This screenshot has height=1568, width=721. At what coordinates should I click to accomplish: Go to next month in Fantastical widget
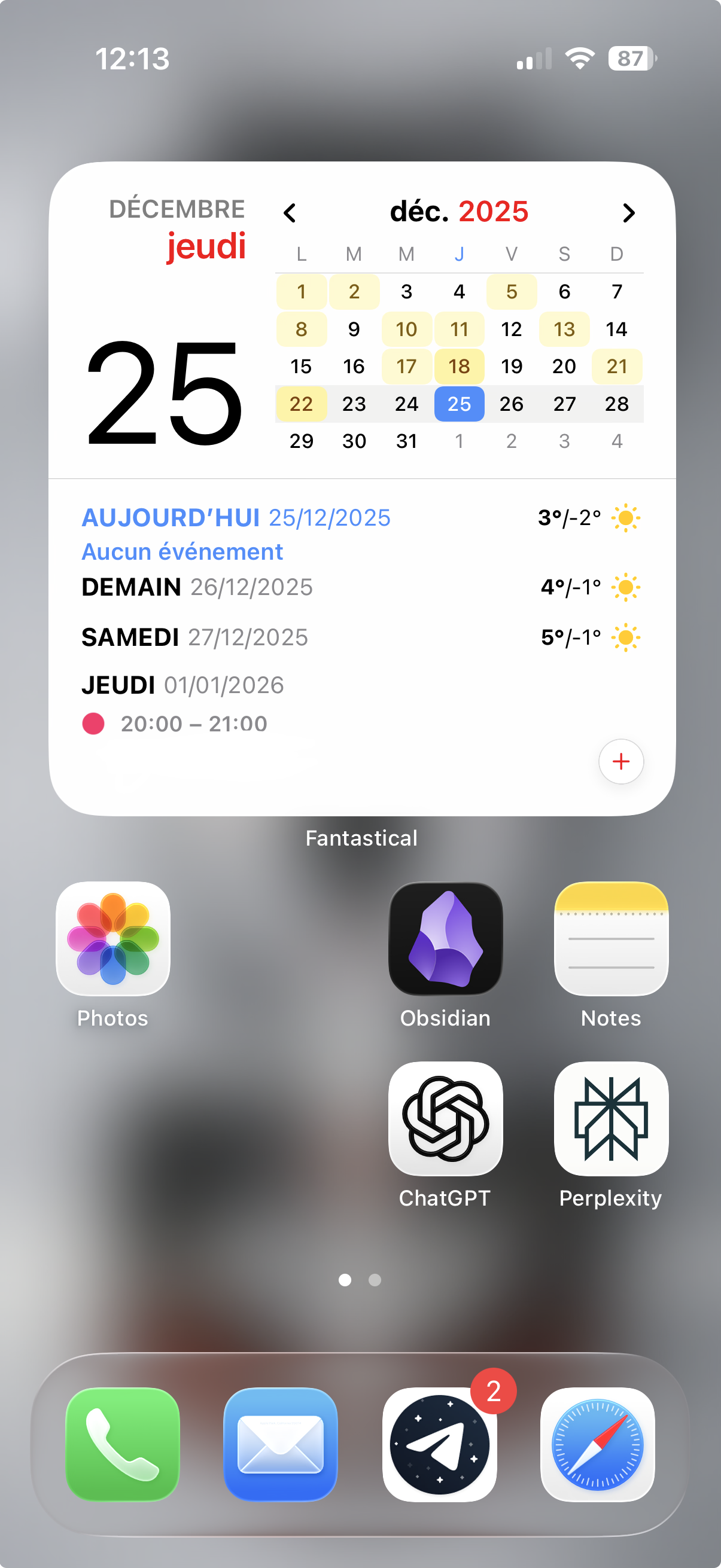pyautogui.click(x=628, y=213)
